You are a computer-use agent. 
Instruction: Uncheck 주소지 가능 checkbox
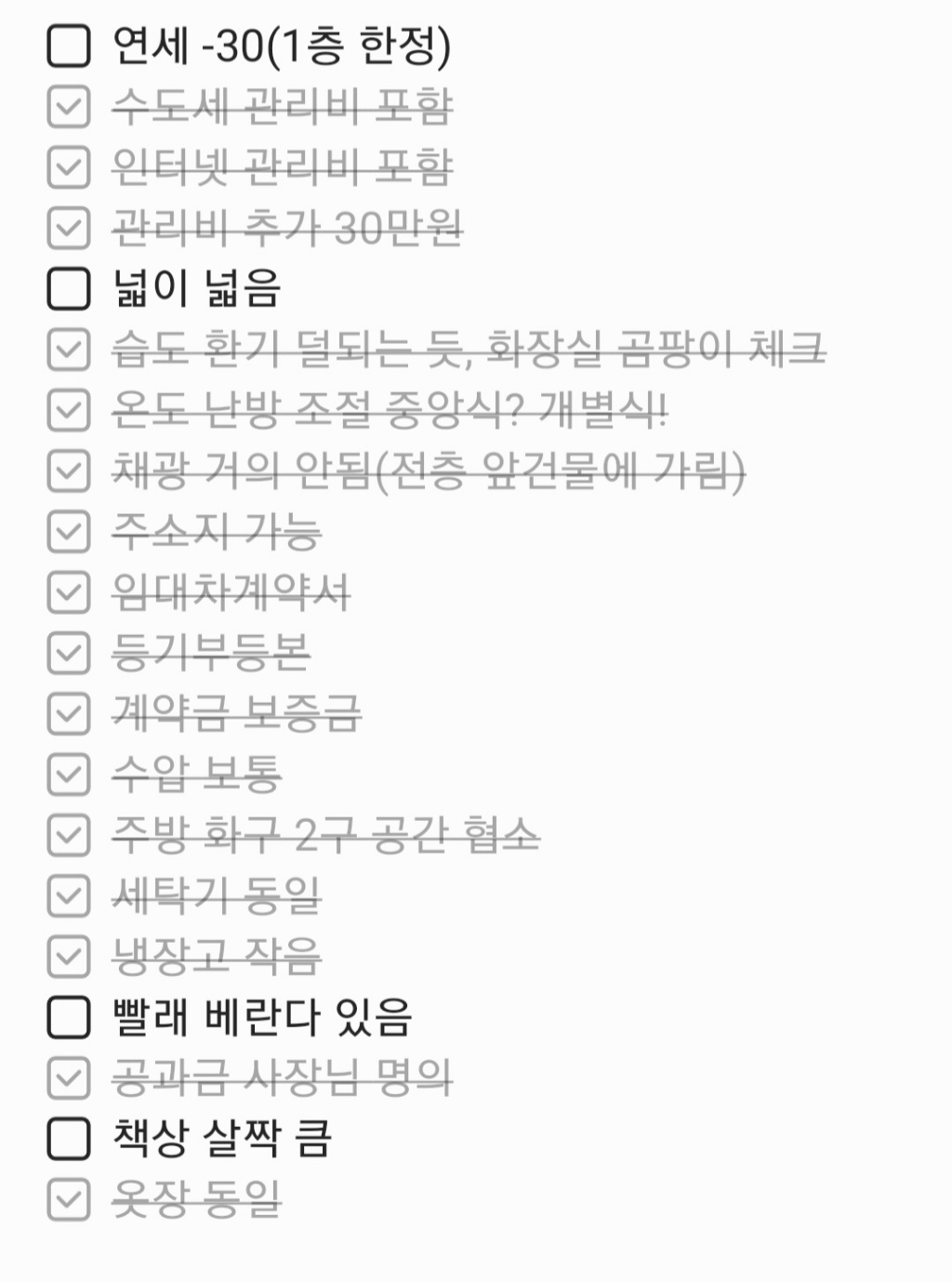pos(69,532)
